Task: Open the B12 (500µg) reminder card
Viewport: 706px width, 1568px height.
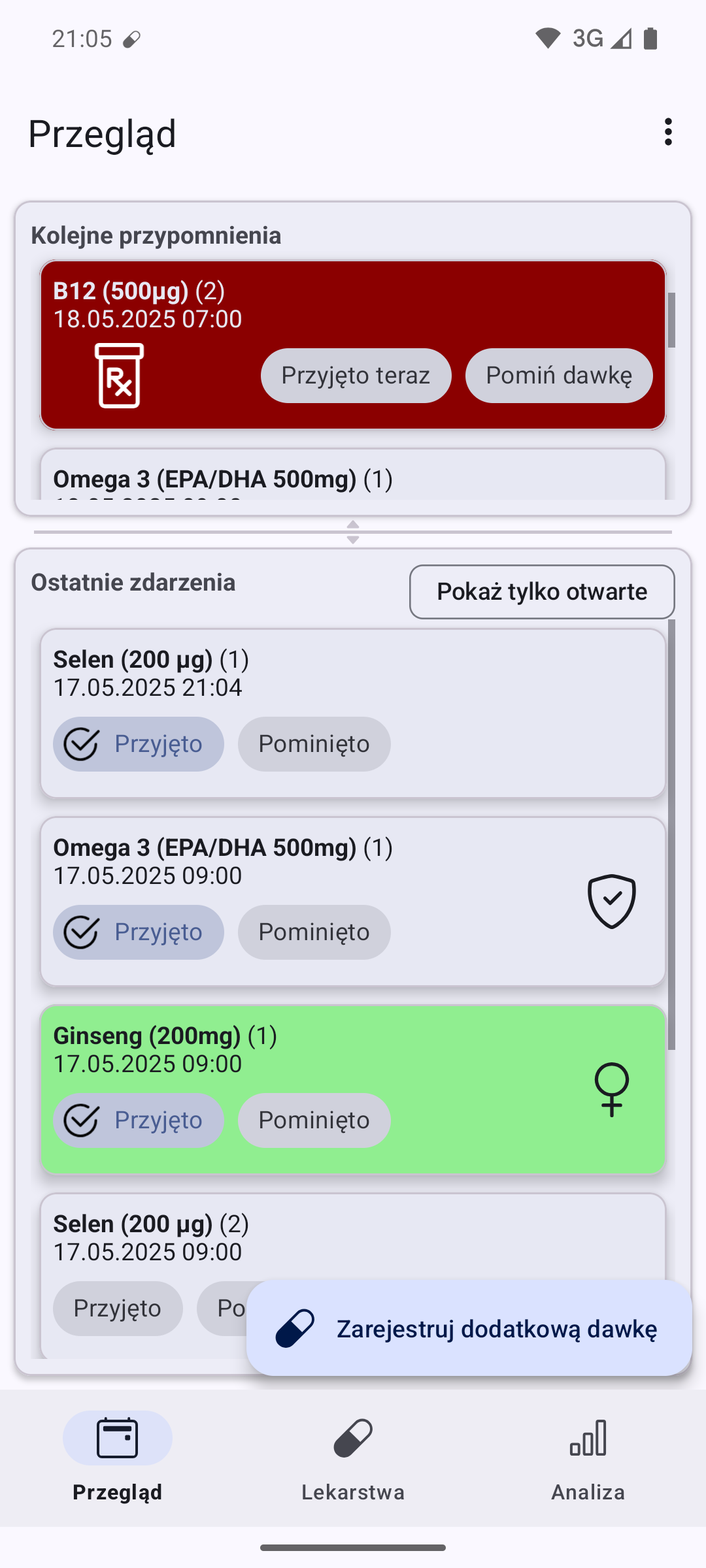Action: [x=353, y=345]
